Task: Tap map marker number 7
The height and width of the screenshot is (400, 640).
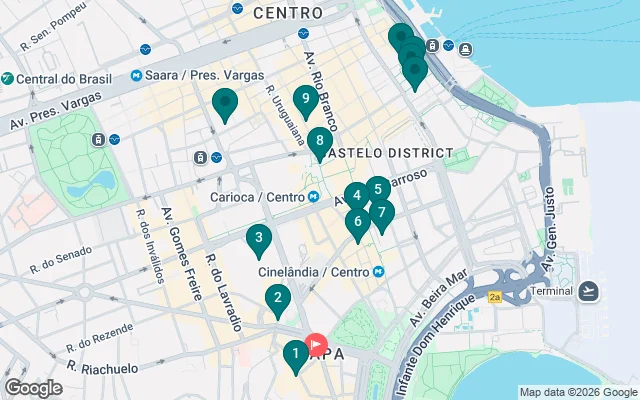Action: [382, 212]
